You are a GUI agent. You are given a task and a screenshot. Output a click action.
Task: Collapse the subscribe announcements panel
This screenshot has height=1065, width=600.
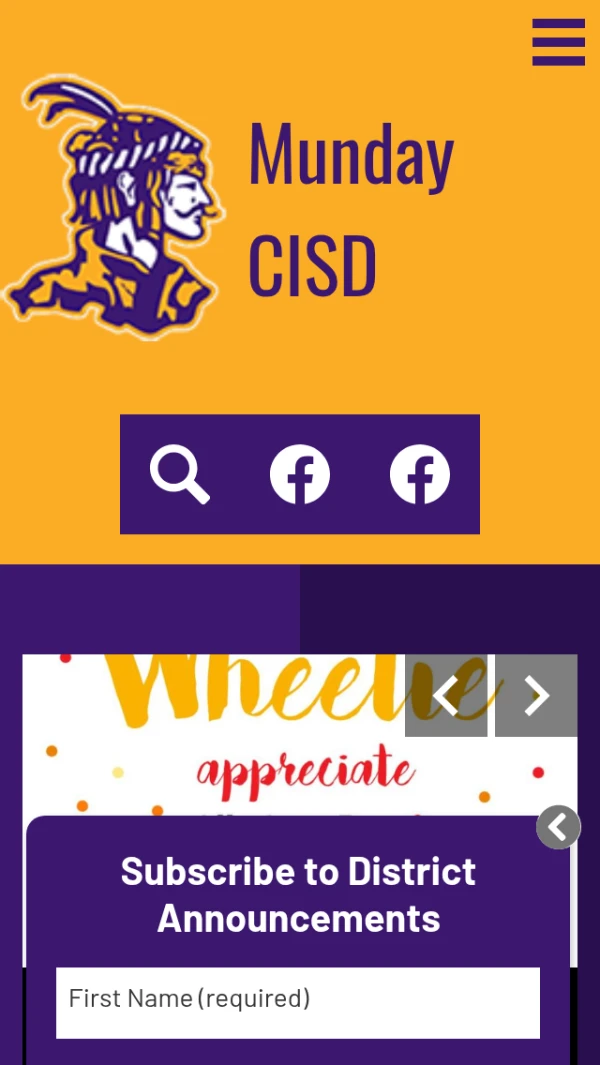click(x=558, y=827)
